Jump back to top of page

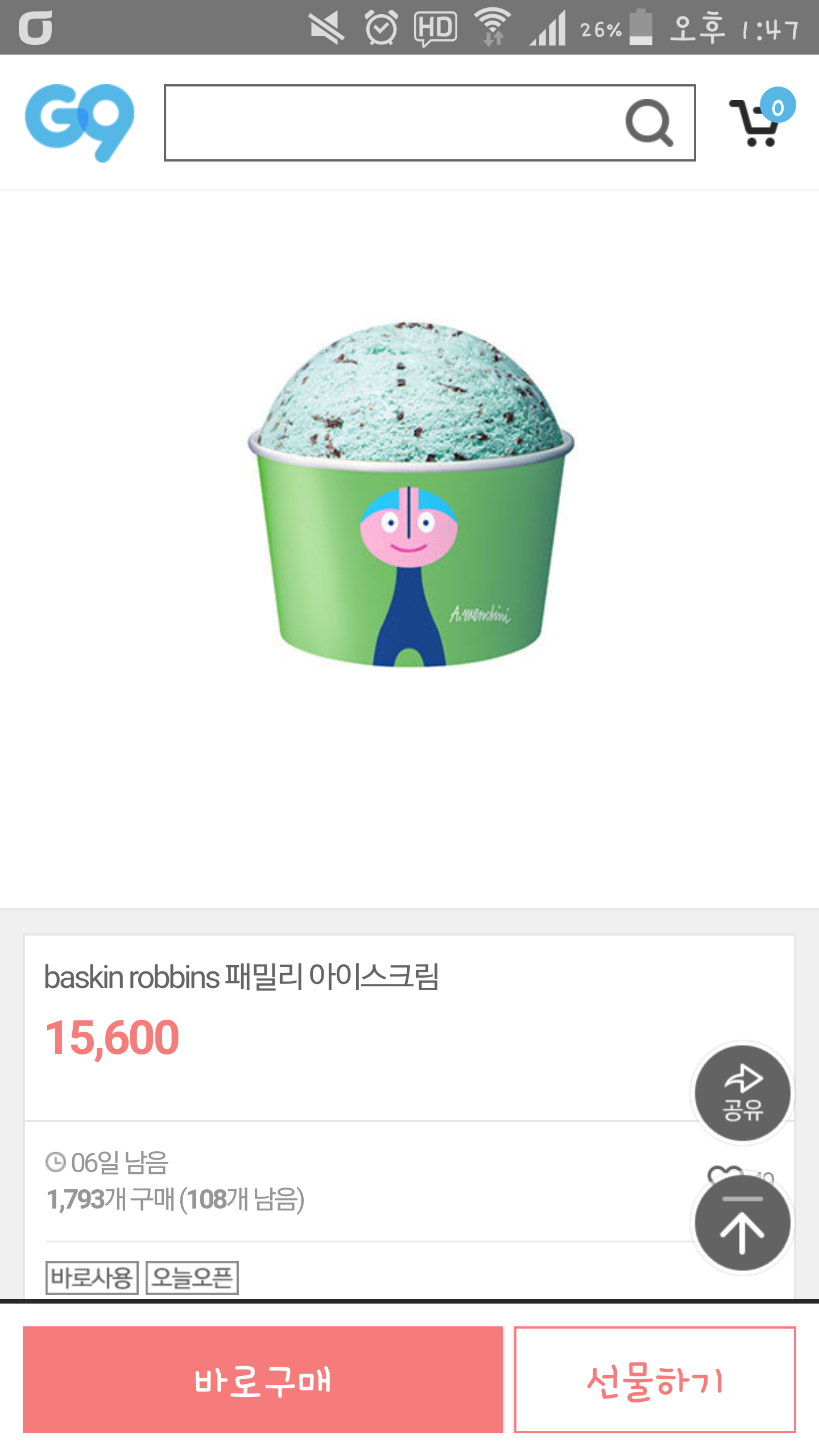point(742,1223)
